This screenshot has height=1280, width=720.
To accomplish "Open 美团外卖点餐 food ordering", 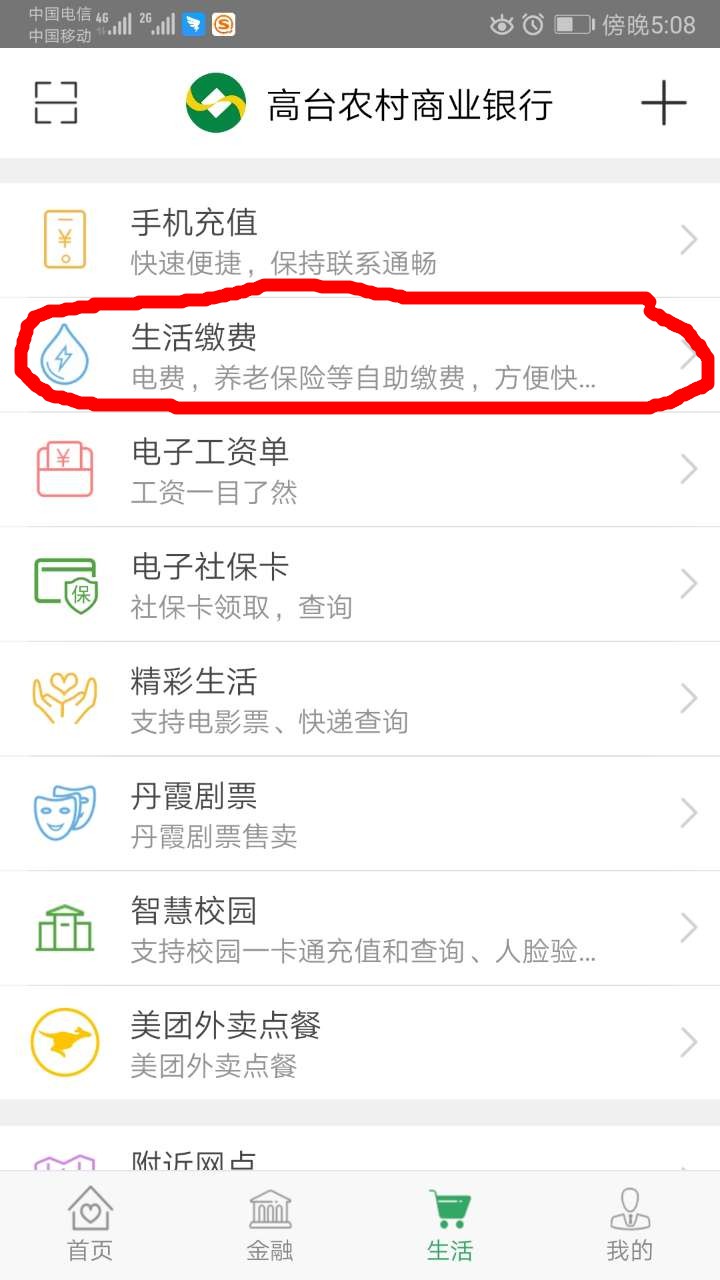I will pyautogui.click(x=360, y=1043).
